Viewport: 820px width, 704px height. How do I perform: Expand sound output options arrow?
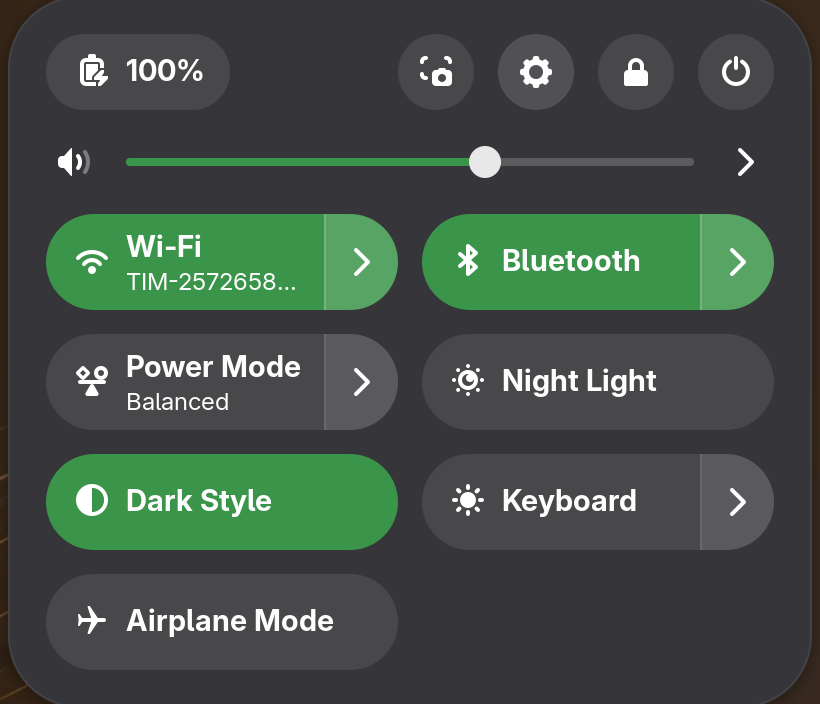pyautogui.click(x=745, y=162)
